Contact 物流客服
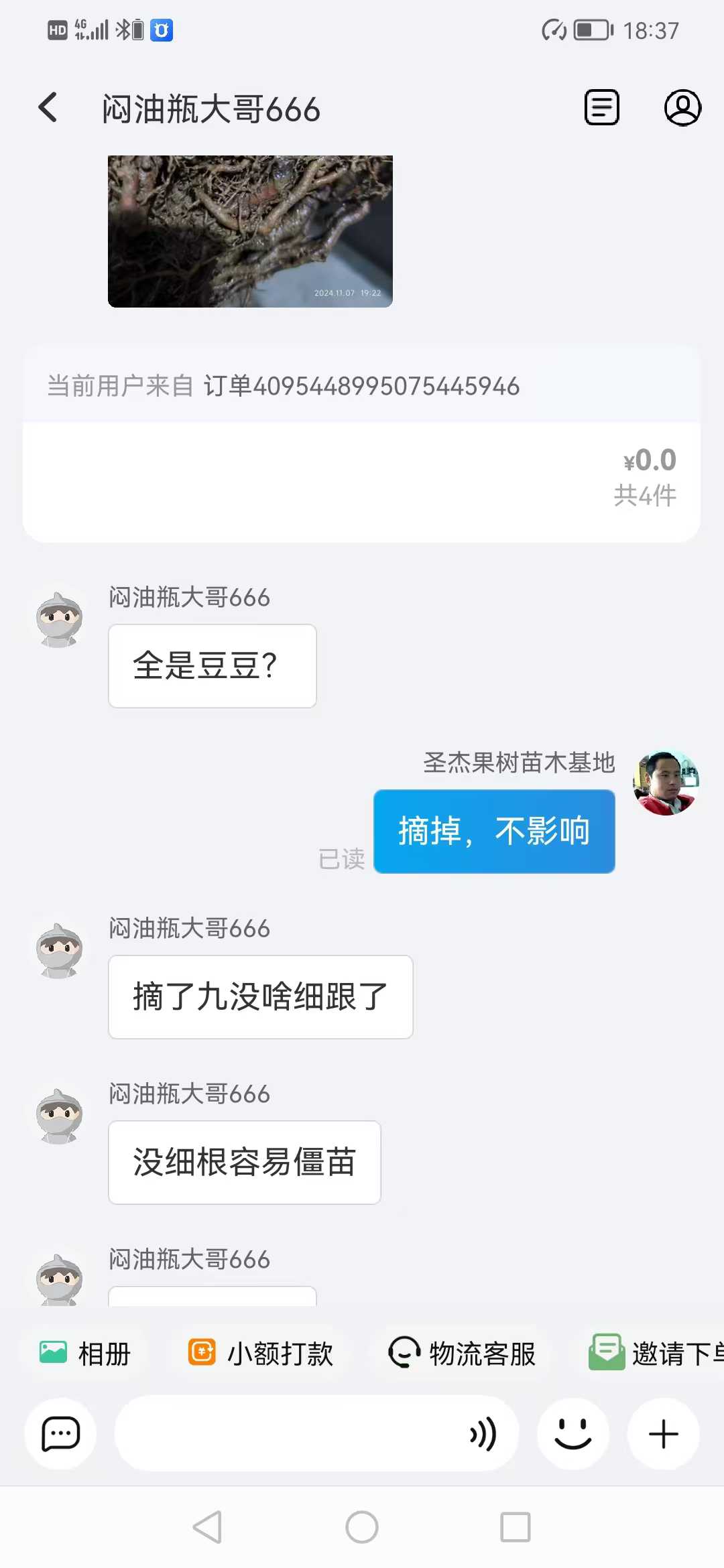 pos(463,1353)
